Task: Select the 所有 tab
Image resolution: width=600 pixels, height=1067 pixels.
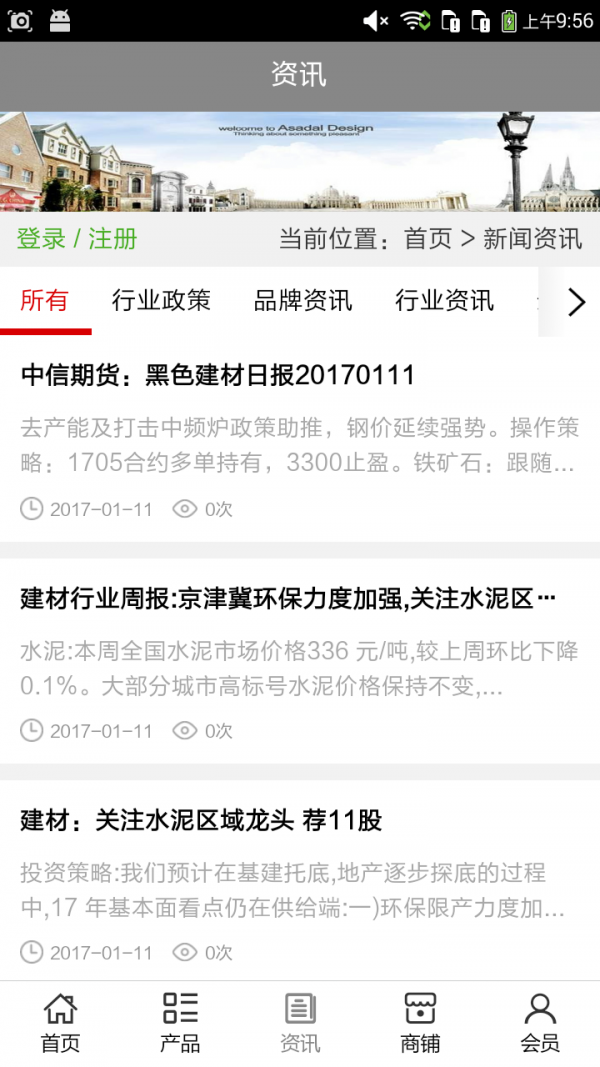Action: (x=45, y=300)
